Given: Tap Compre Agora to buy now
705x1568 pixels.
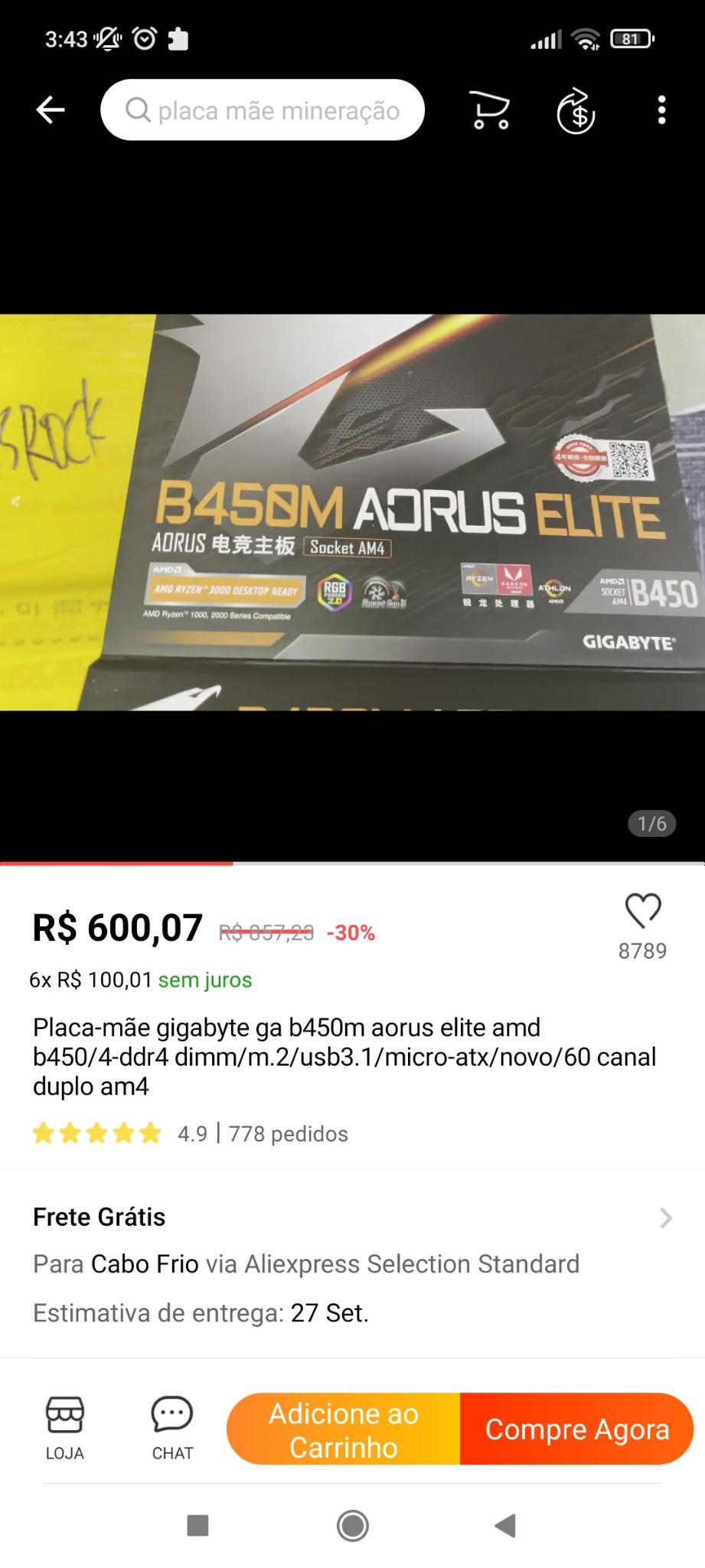Looking at the screenshot, I should click(x=577, y=1429).
